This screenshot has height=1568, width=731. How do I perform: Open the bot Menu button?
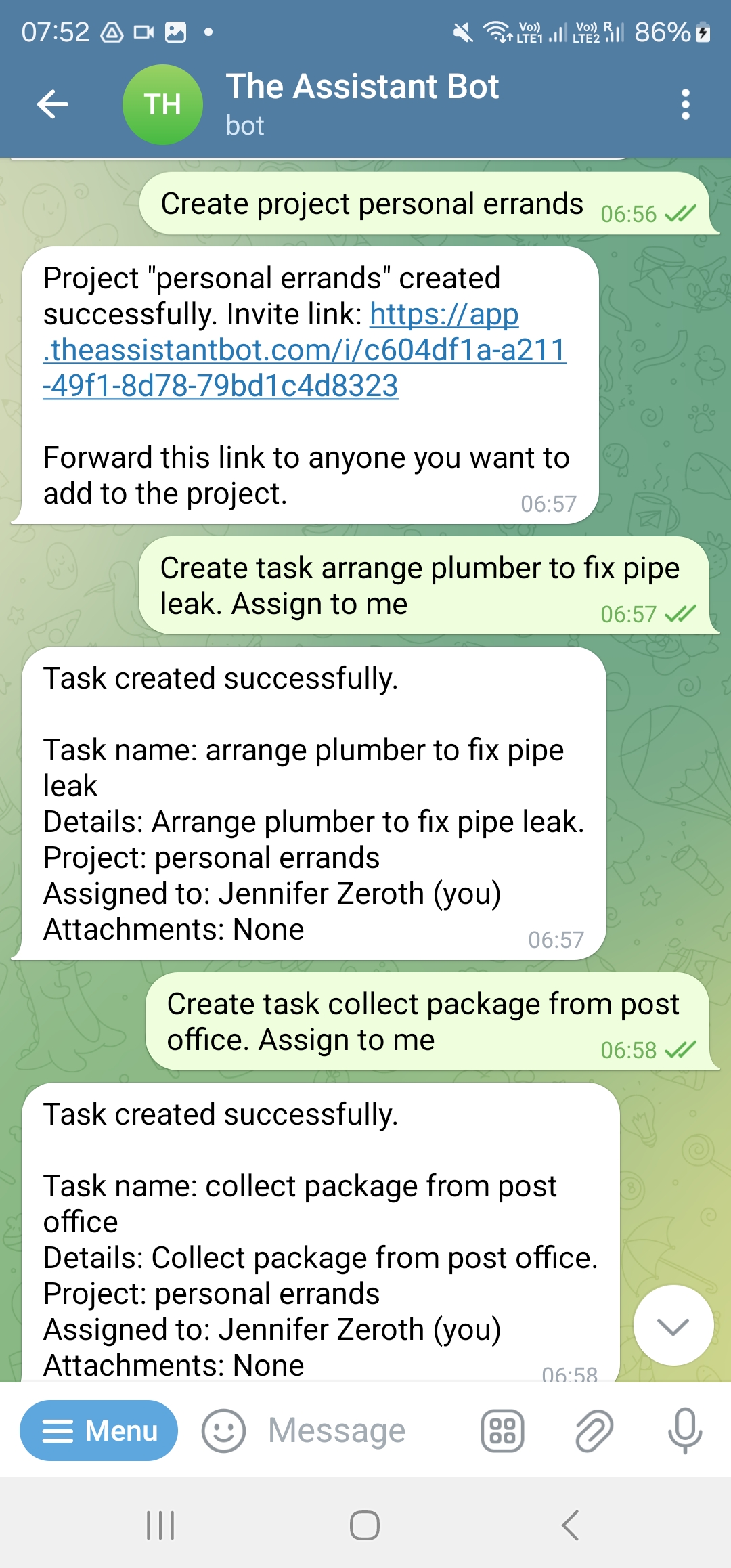99,1431
